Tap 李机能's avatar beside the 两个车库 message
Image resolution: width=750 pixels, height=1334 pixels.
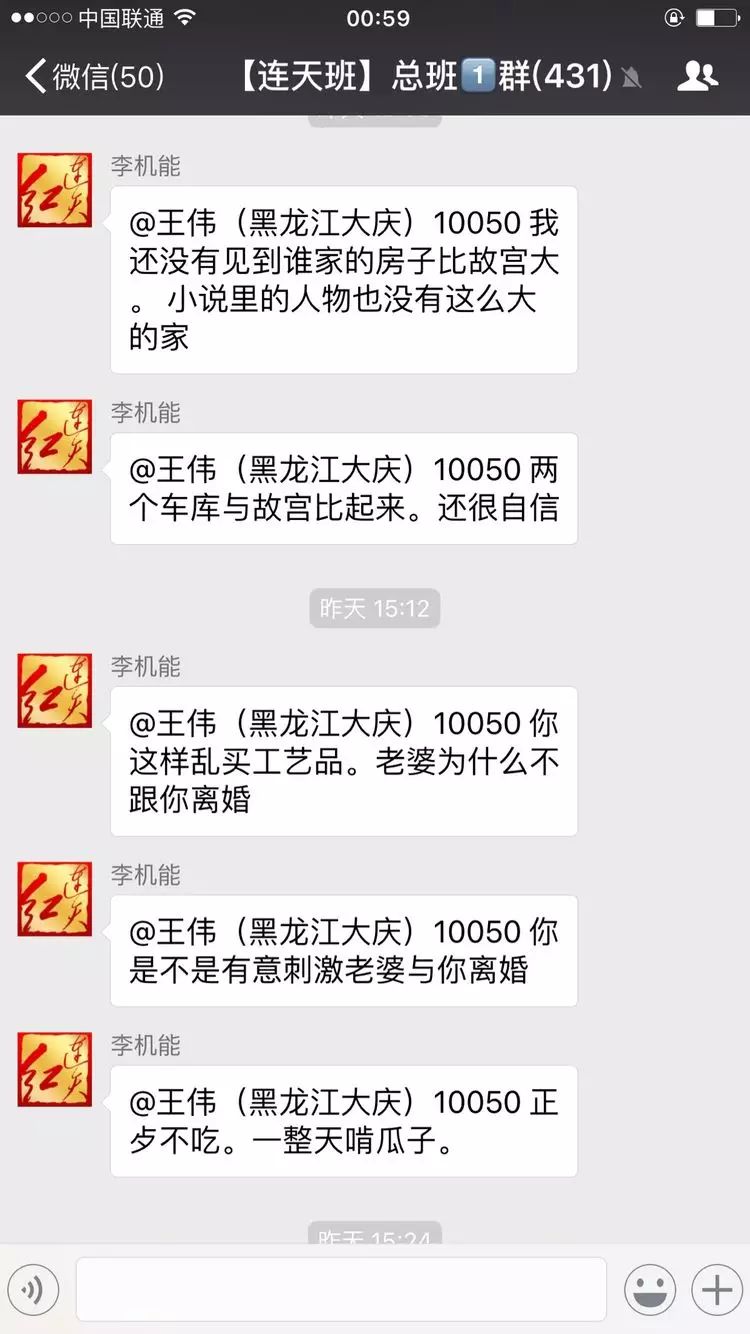pyautogui.click(x=55, y=437)
